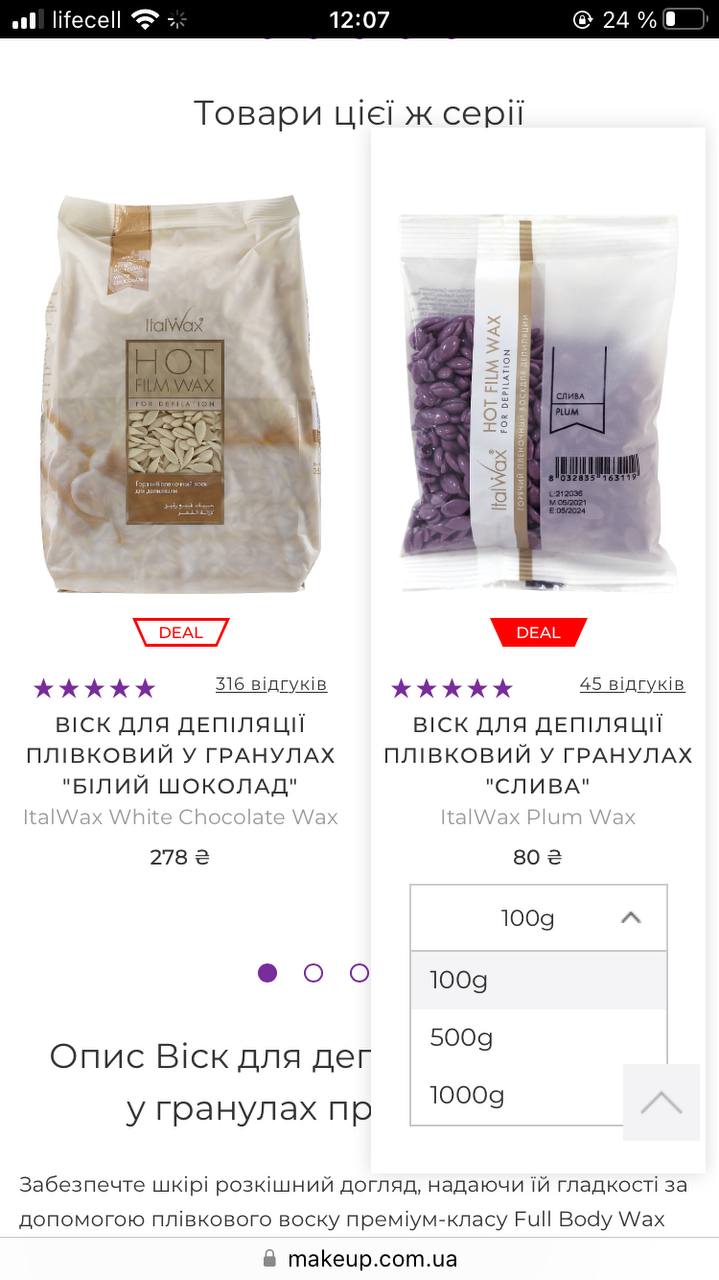Viewport: 719px width, 1280px height.
Task: Go to the second carousel page dot
Action: coord(313,973)
